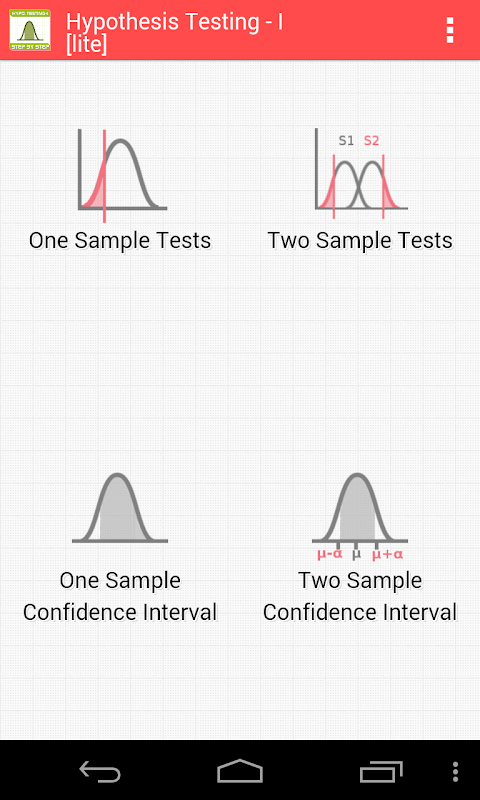Go back using system back button
The width and height of the screenshot is (480, 800).
click(99, 770)
